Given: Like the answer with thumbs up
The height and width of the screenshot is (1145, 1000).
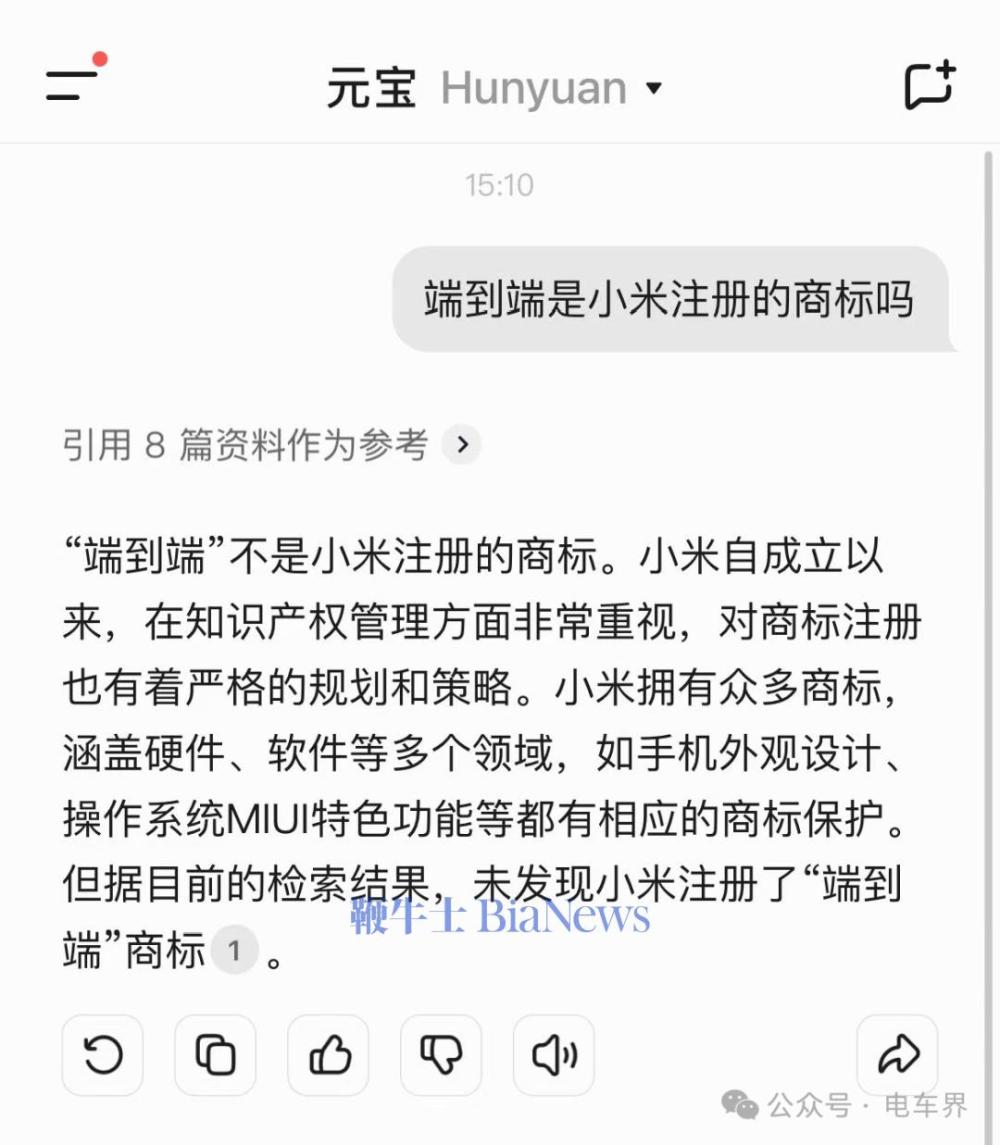Looking at the screenshot, I should coord(328,1055).
